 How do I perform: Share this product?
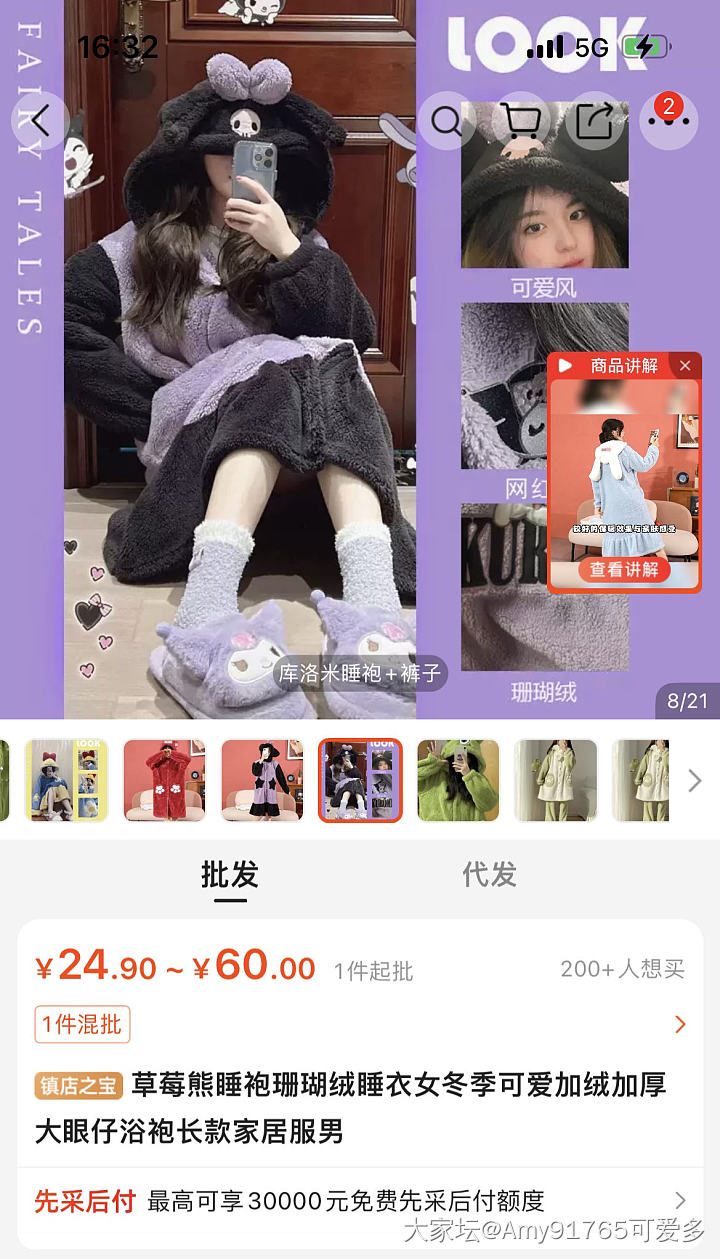595,122
